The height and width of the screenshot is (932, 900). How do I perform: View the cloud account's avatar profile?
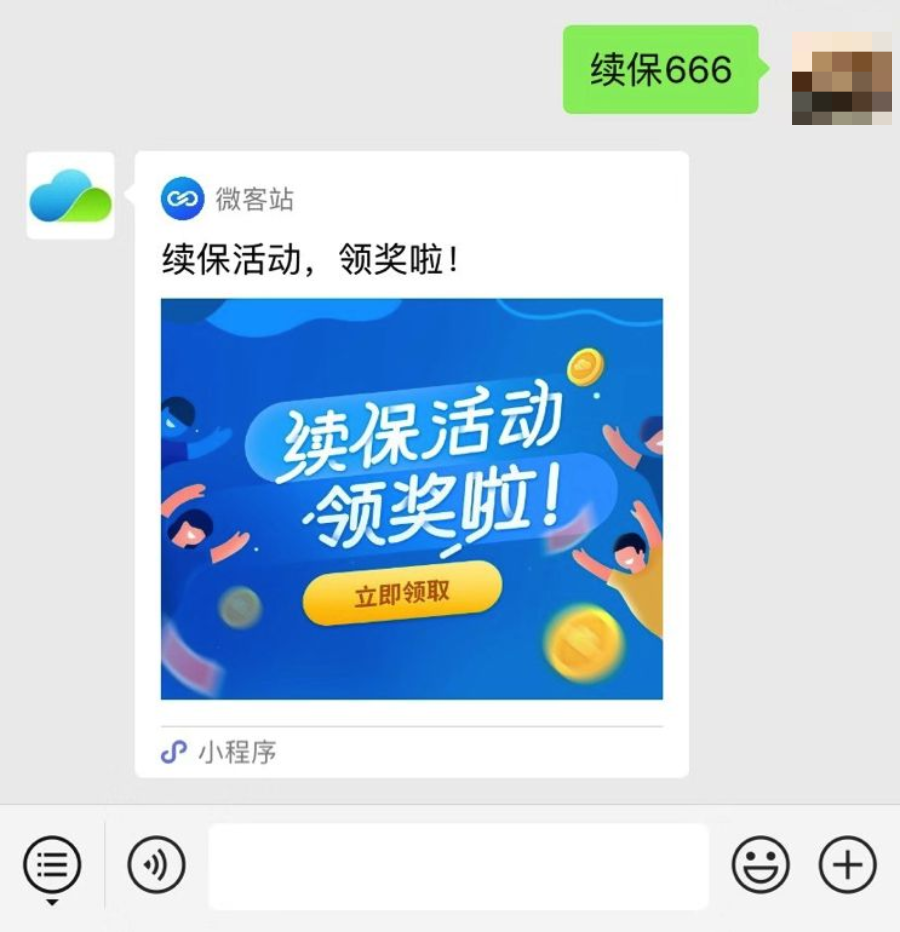coord(70,195)
